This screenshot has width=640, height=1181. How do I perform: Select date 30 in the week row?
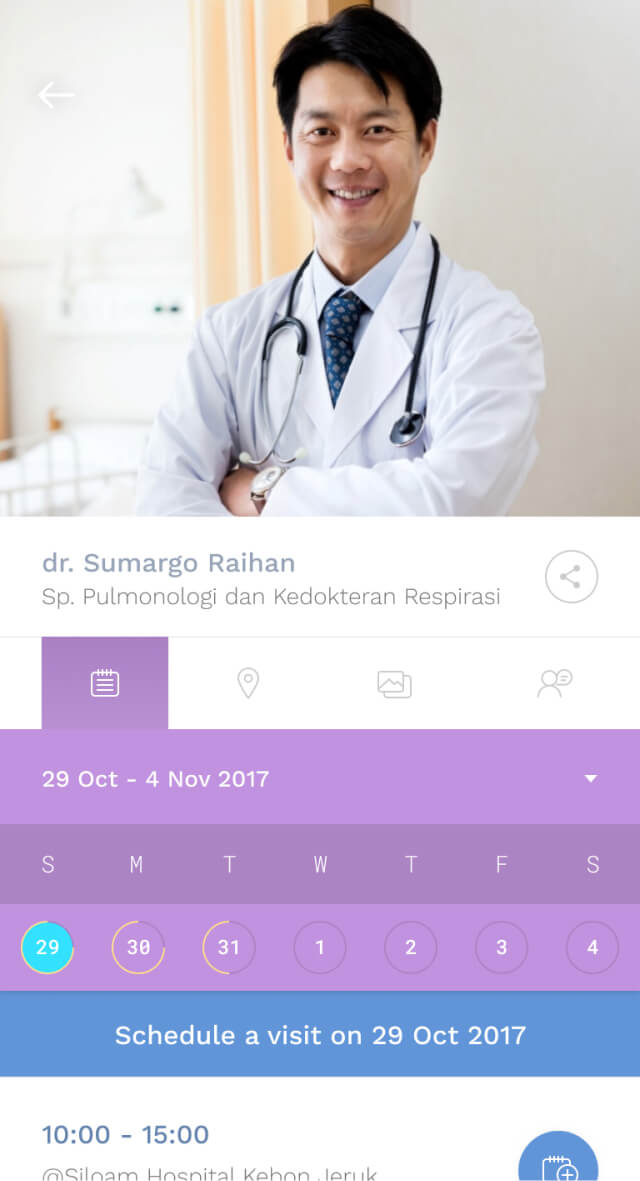pos(138,947)
